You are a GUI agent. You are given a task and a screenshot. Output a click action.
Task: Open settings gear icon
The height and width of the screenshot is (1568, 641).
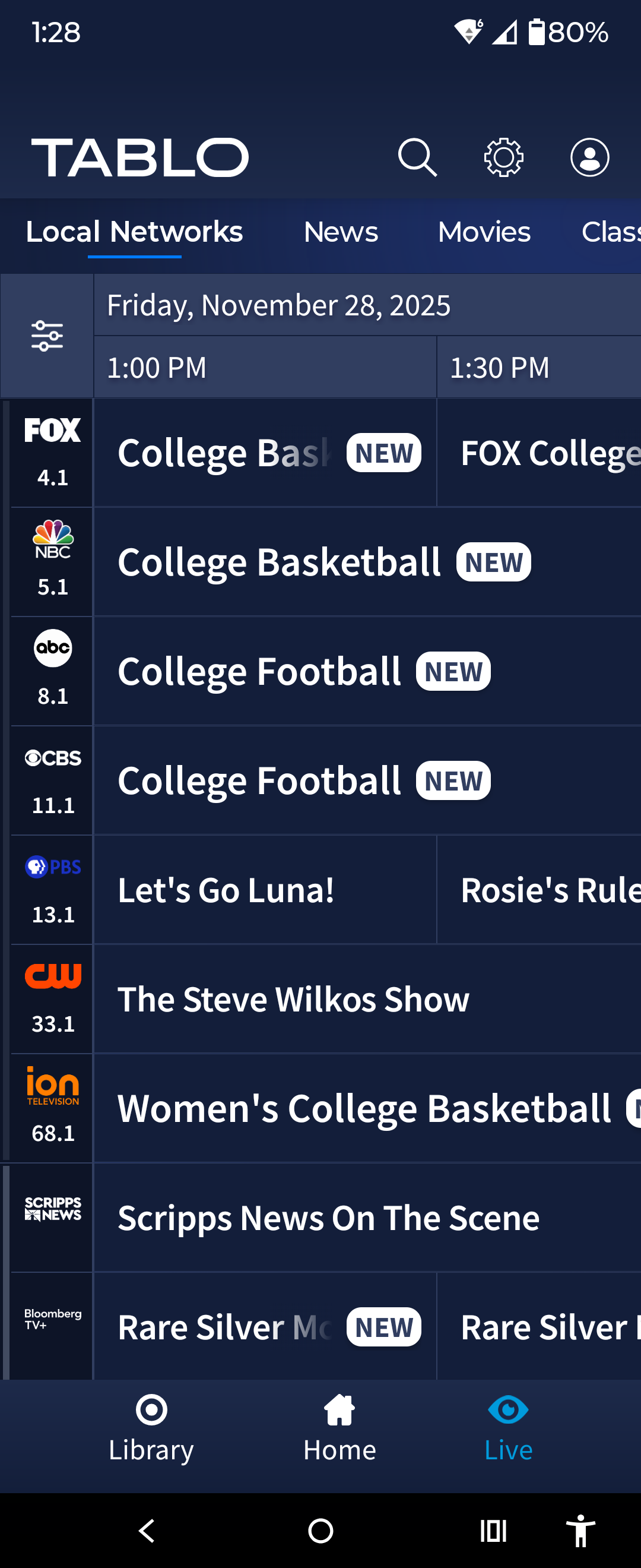coord(503,157)
